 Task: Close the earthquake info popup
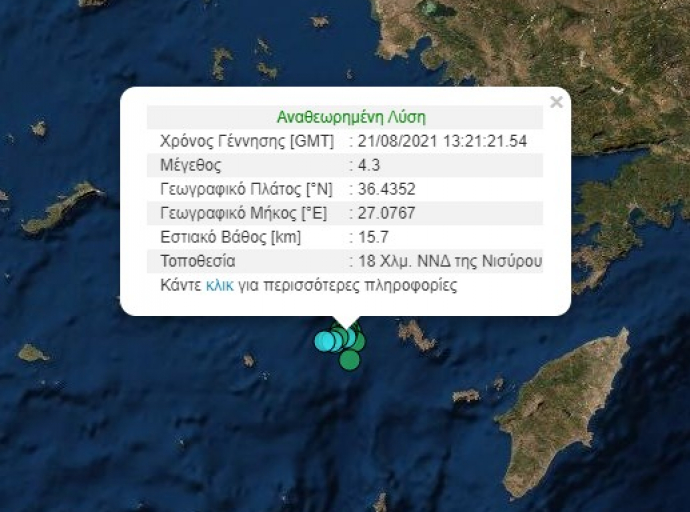[x=556, y=102]
